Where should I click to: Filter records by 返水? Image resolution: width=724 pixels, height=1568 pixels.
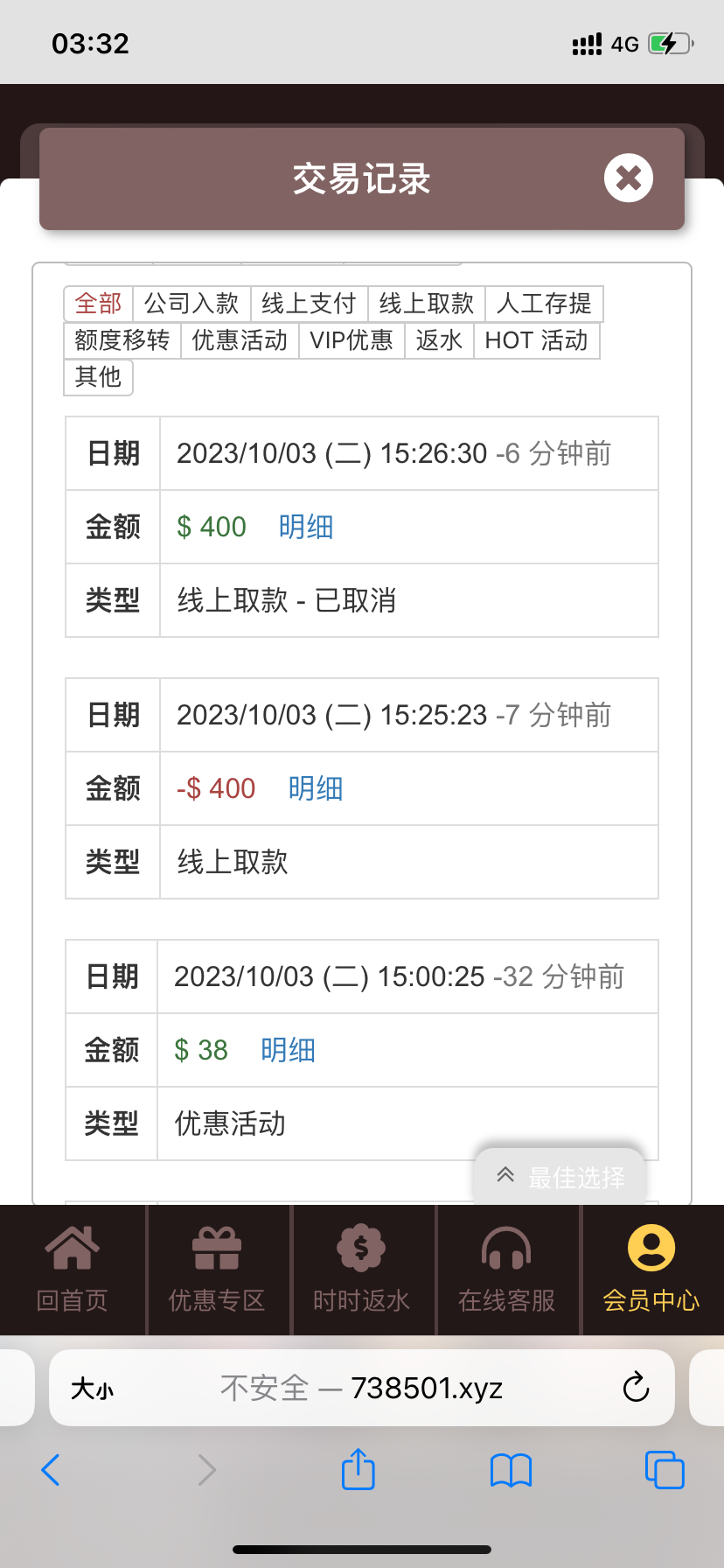tap(439, 340)
